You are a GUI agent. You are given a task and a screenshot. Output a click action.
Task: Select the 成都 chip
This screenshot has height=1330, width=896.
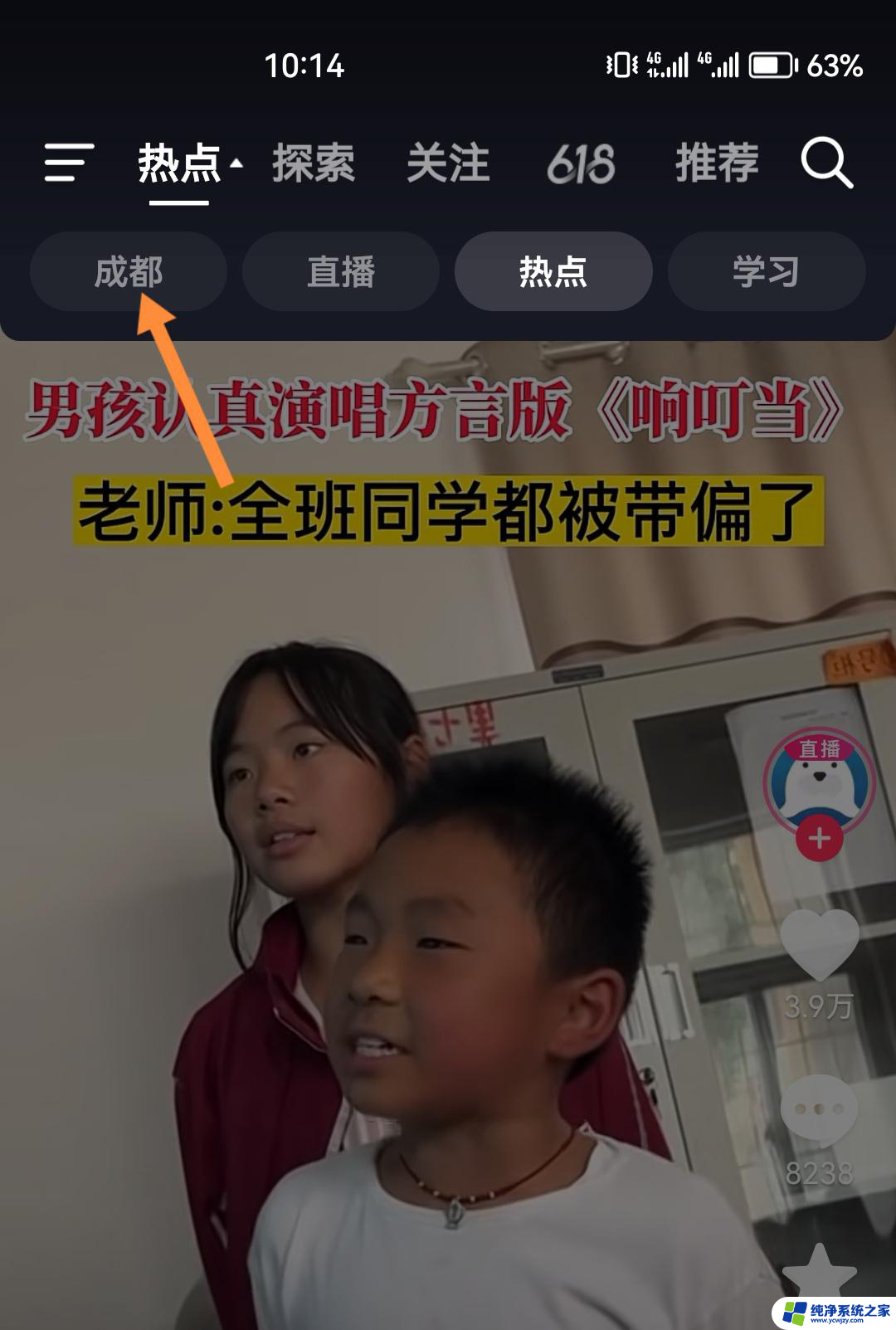coord(129,272)
